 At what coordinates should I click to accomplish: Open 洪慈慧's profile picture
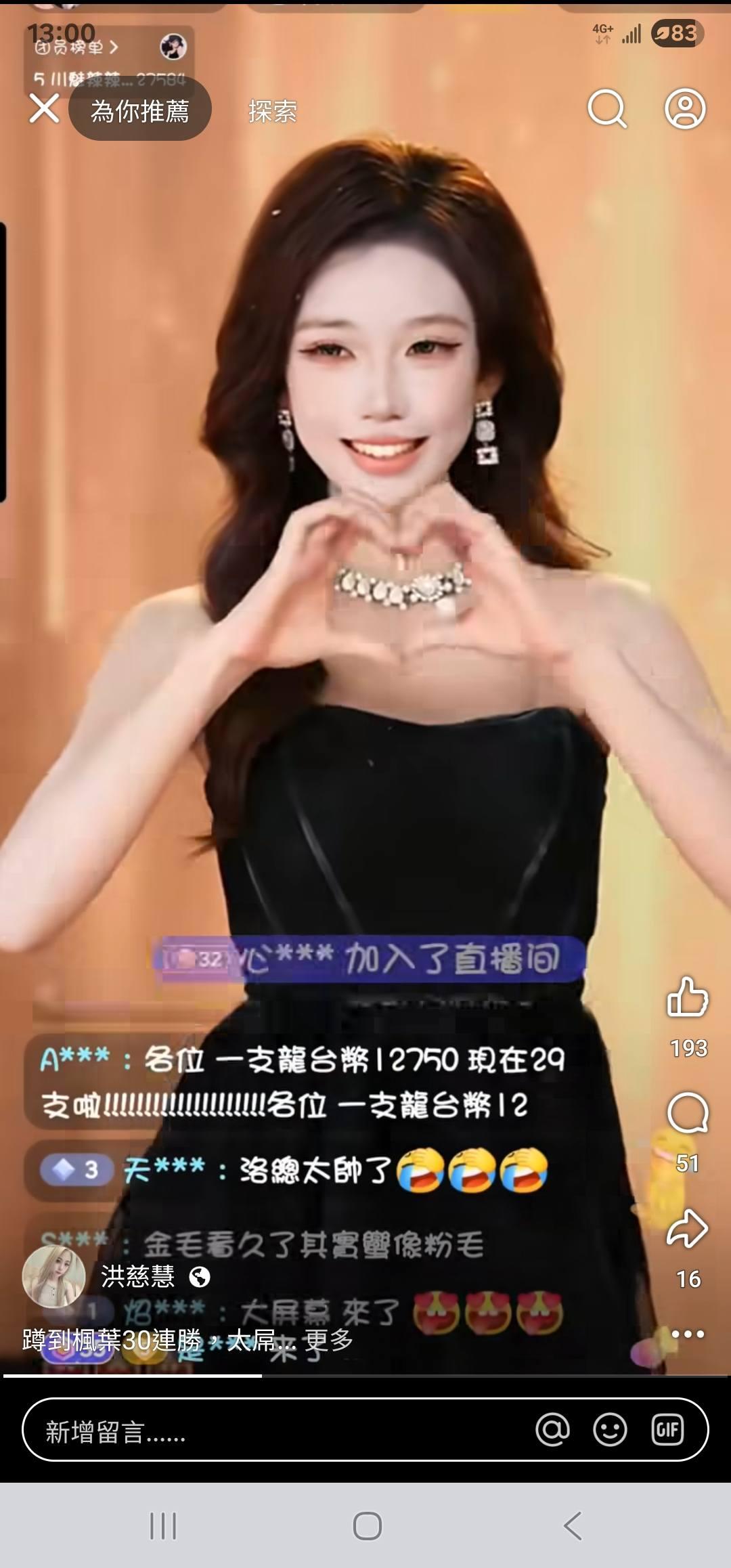[x=54, y=1276]
